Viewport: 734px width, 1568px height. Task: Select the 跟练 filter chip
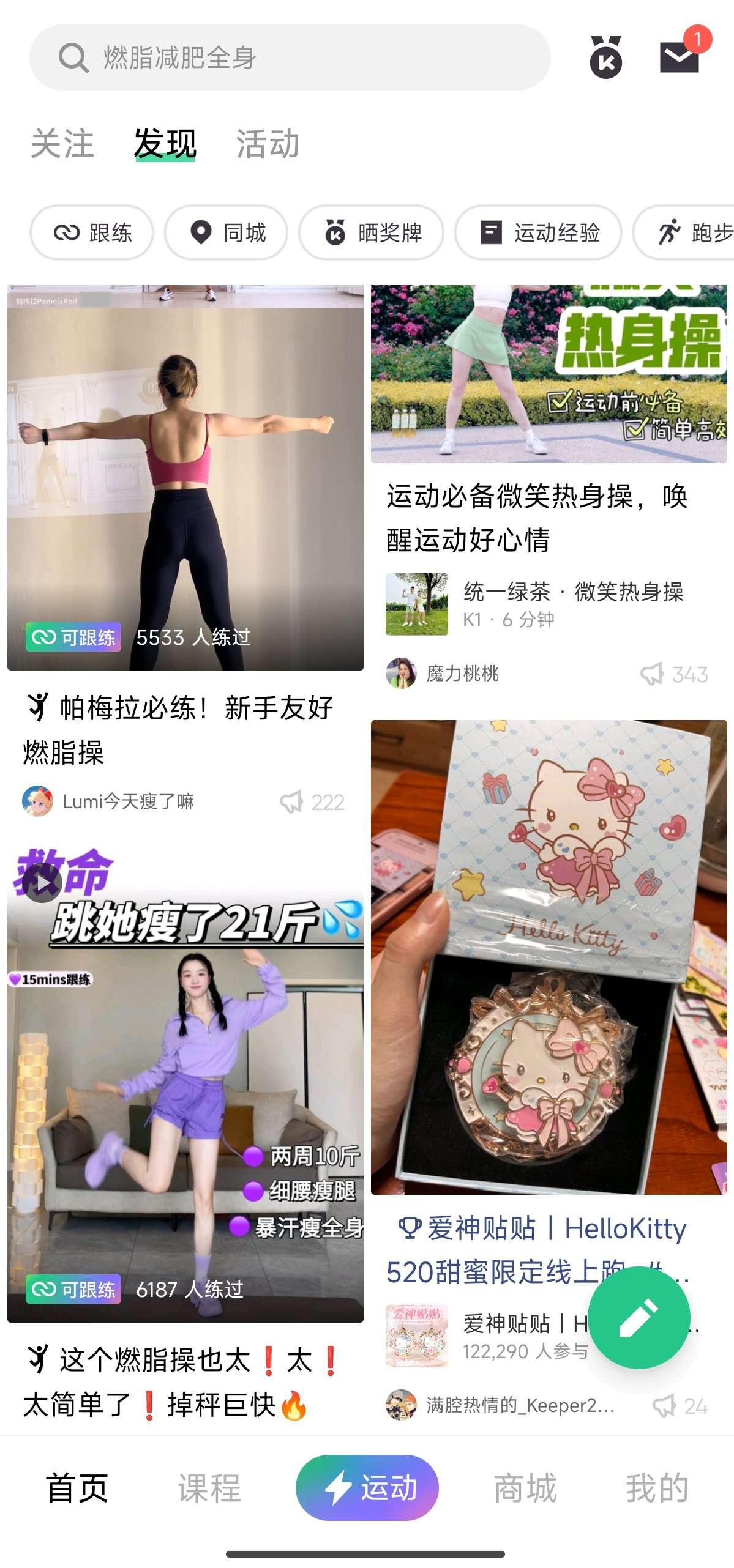pos(92,232)
